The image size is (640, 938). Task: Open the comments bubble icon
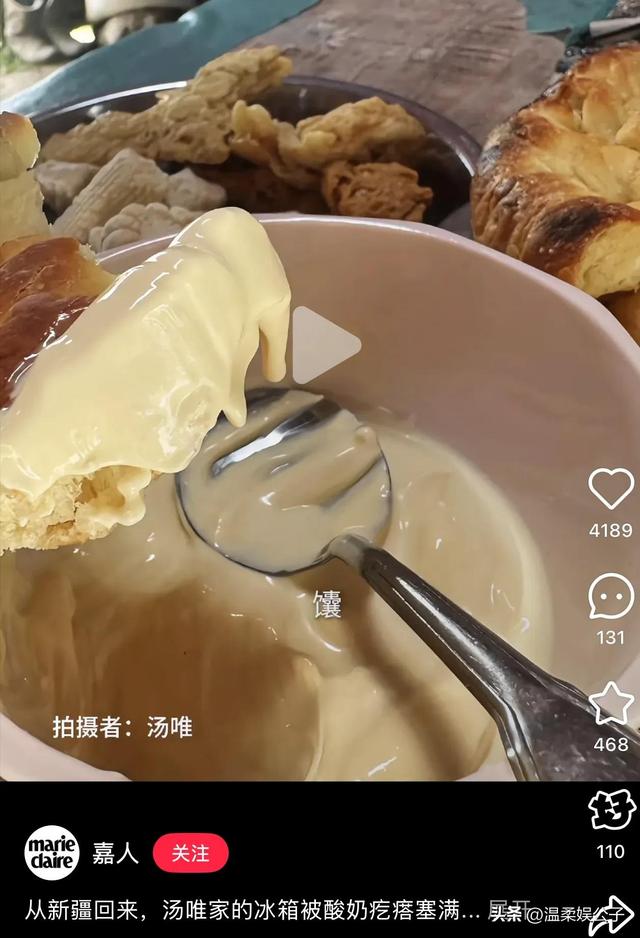611,597
